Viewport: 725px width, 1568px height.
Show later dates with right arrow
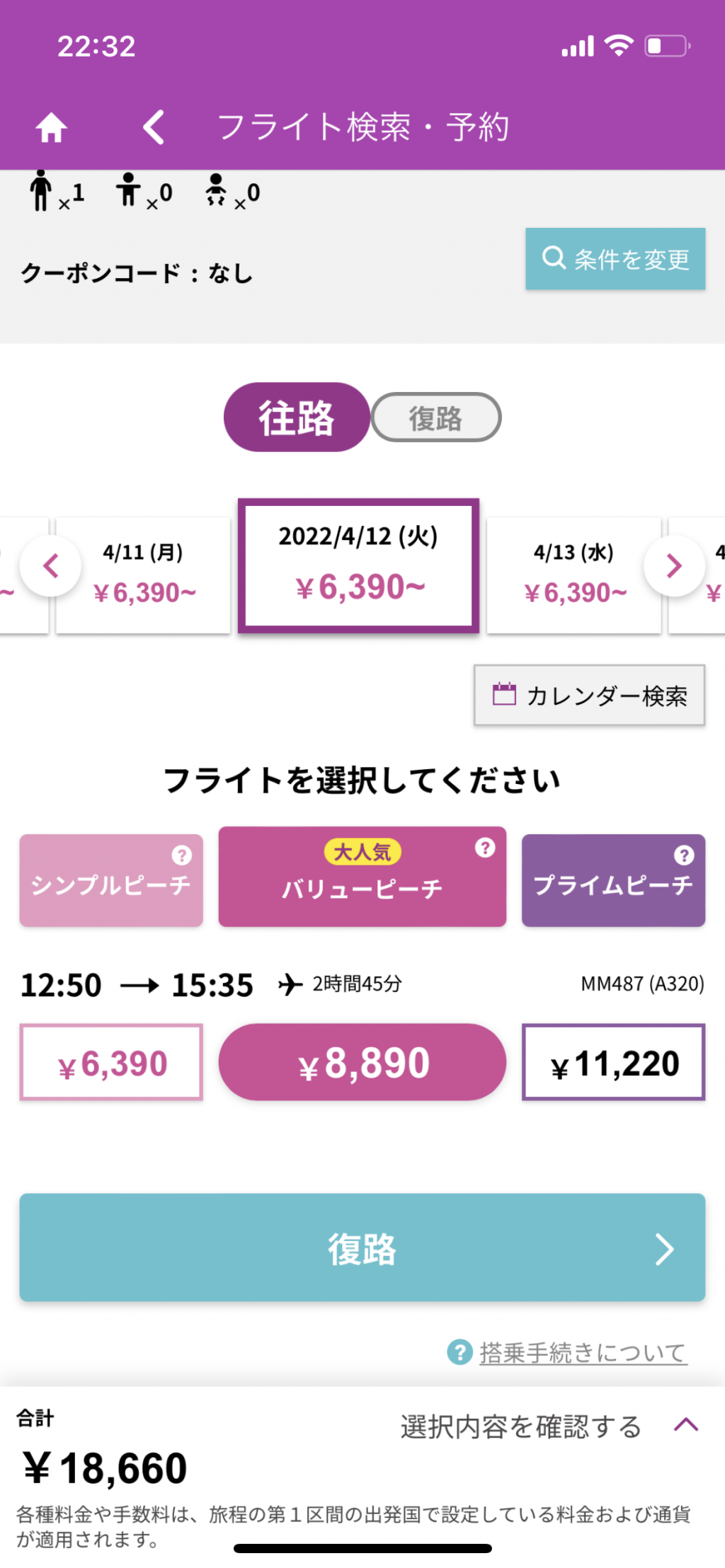point(674,566)
